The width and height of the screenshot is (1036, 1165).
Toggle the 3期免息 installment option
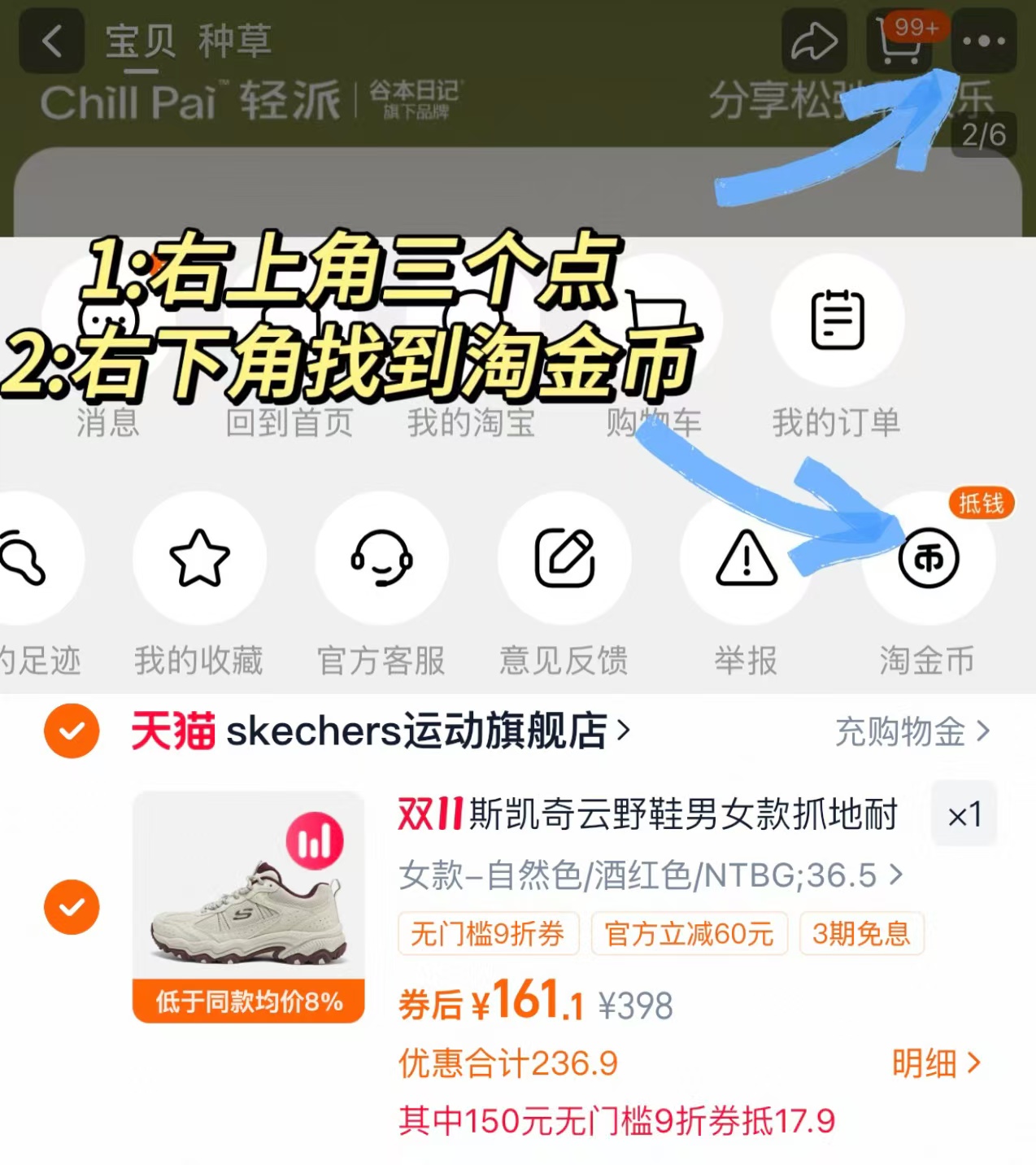tap(861, 934)
